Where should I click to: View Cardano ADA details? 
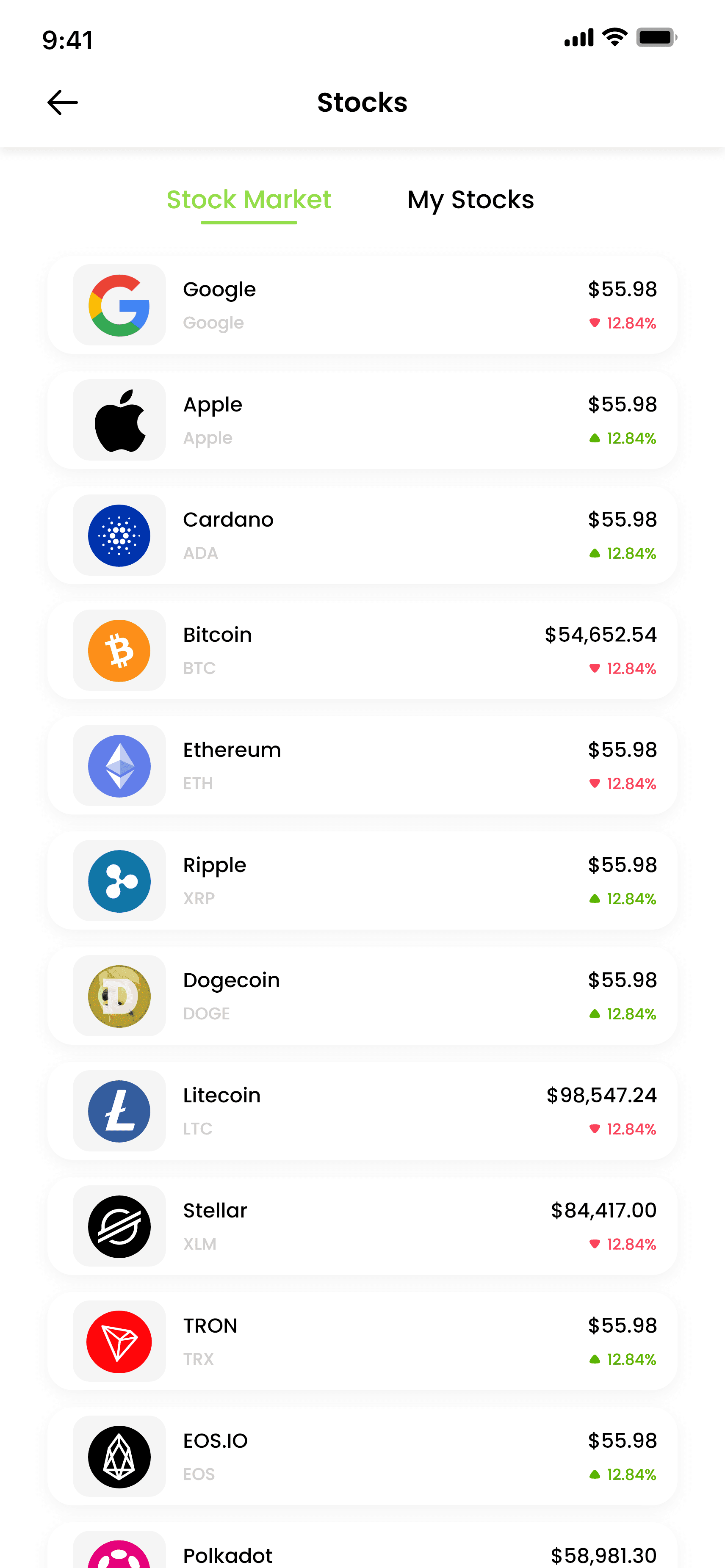362,535
